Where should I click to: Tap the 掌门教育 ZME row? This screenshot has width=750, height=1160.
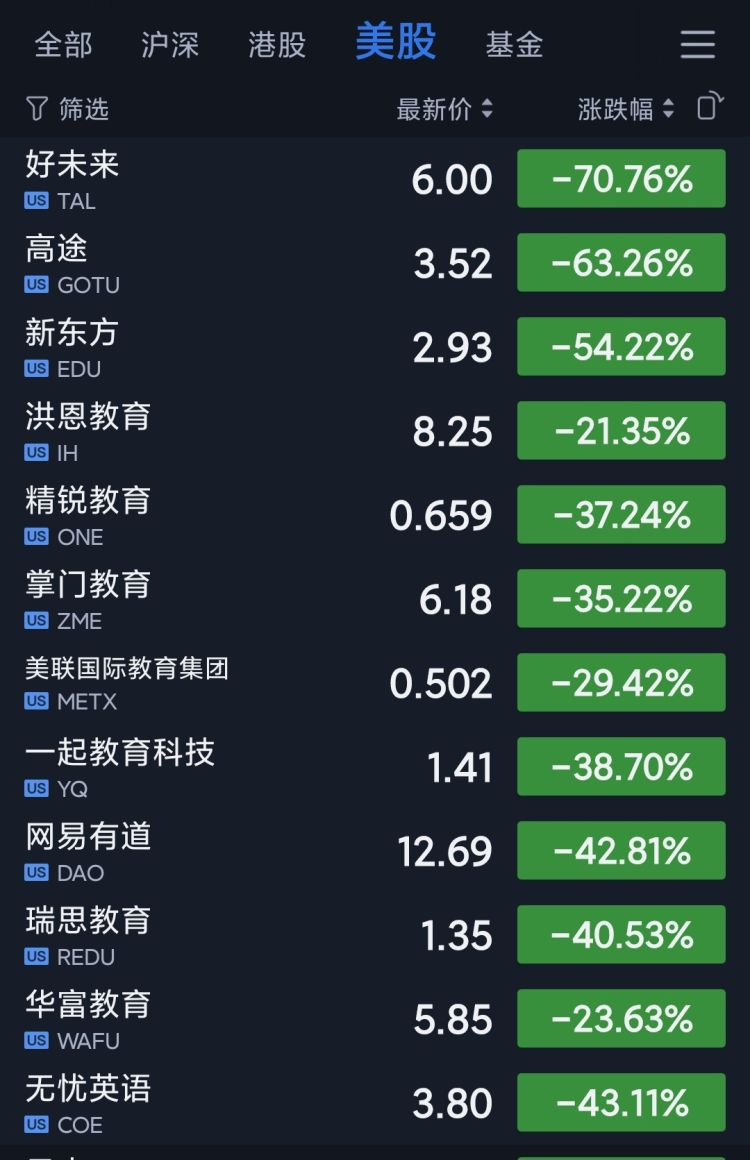pos(200,599)
